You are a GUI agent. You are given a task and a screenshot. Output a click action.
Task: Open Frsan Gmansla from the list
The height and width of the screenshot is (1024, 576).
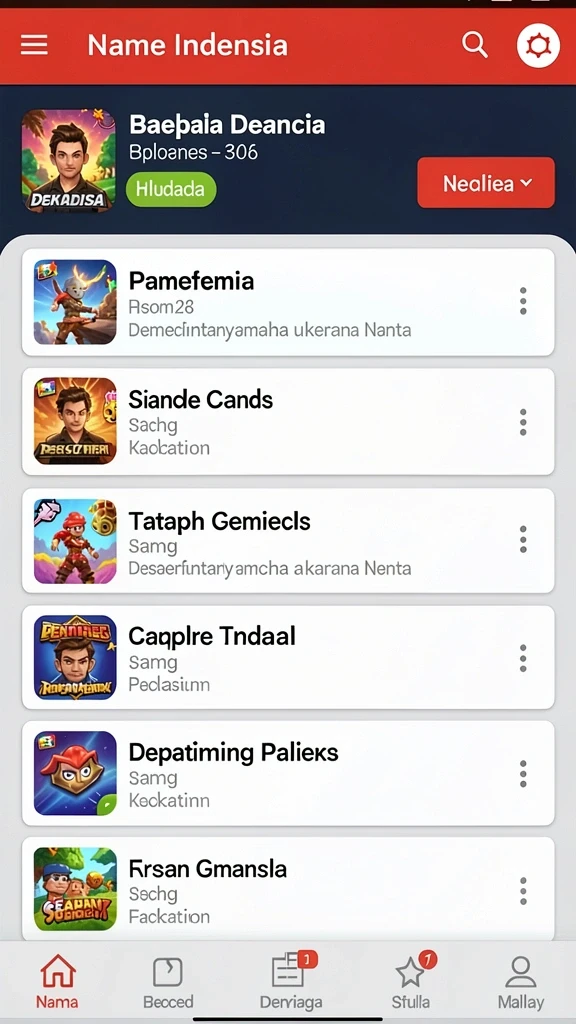tap(288, 889)
